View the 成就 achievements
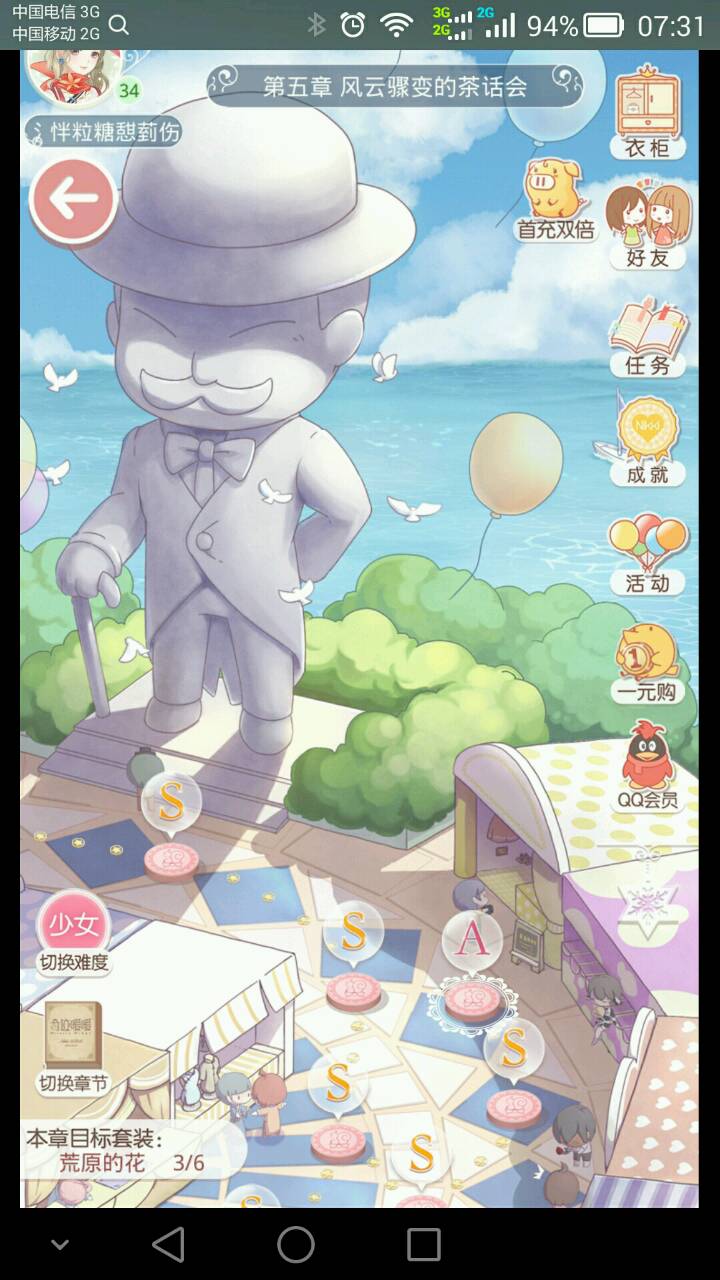 click(x=647, y=442)
